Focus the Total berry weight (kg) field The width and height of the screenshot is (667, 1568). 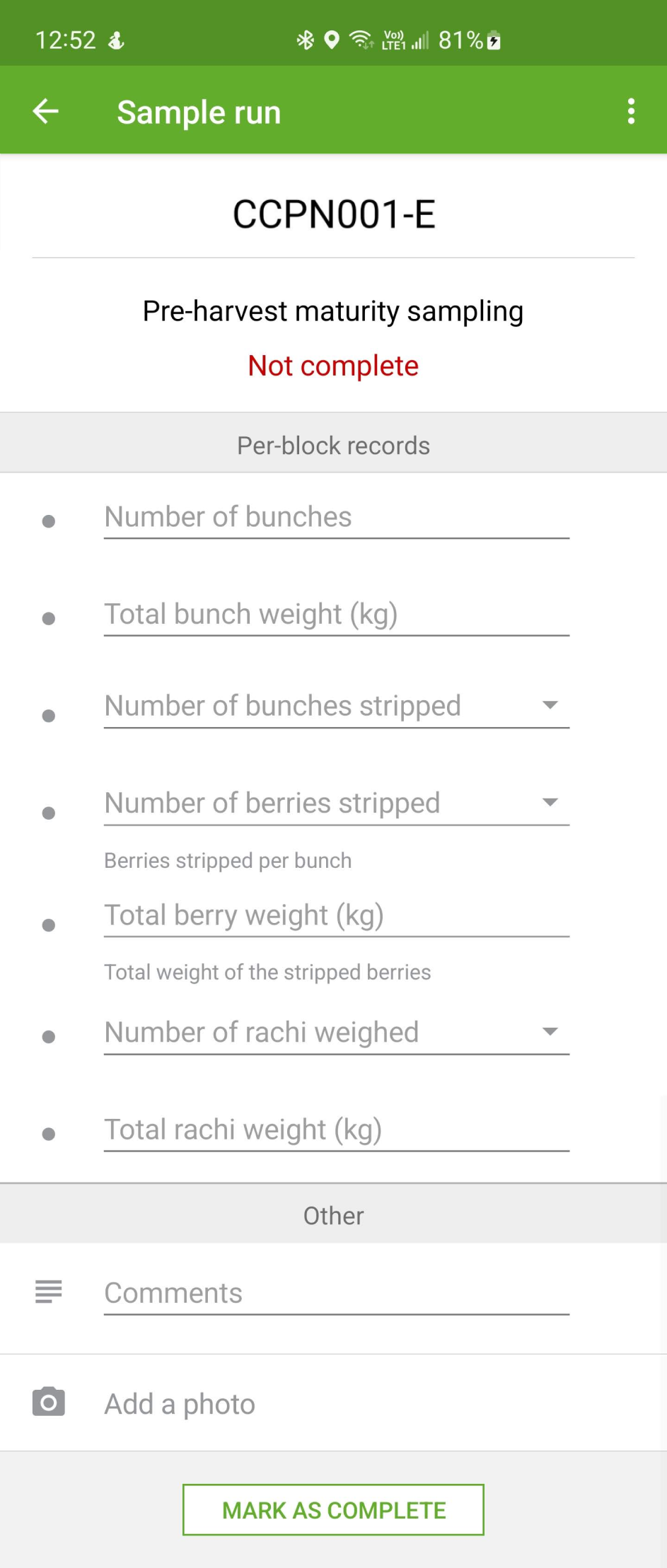[x=336, y=915]
